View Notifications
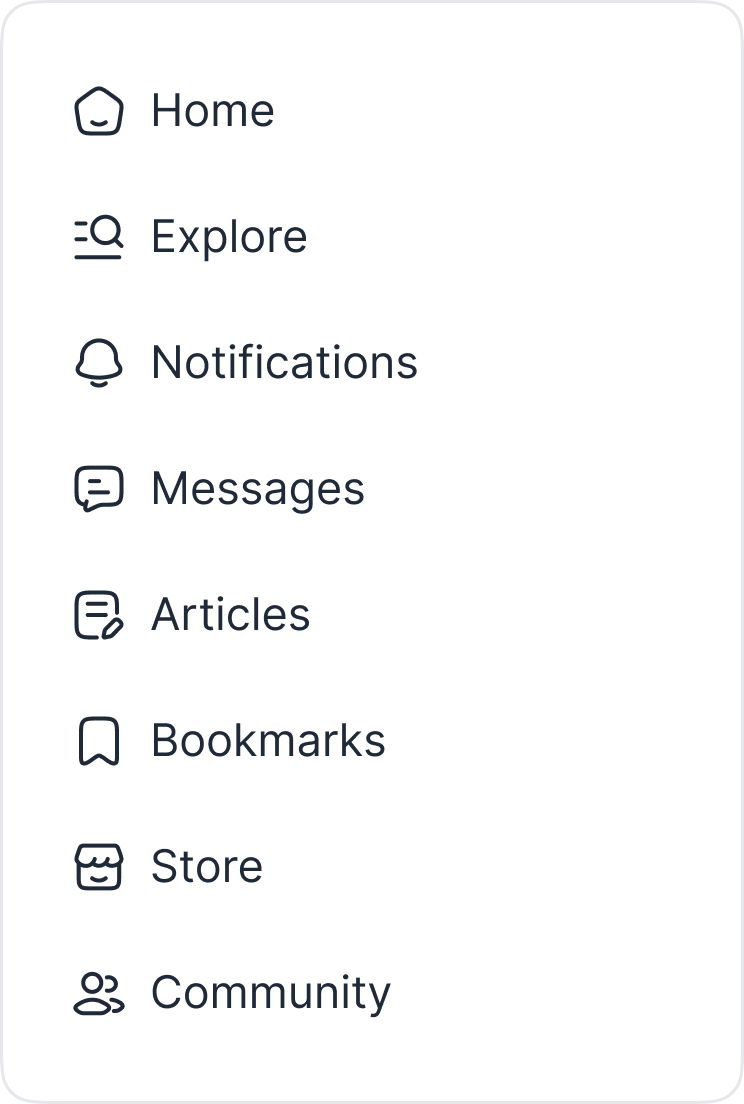Viewport: 744px width, 1104px height. [284, 363]
